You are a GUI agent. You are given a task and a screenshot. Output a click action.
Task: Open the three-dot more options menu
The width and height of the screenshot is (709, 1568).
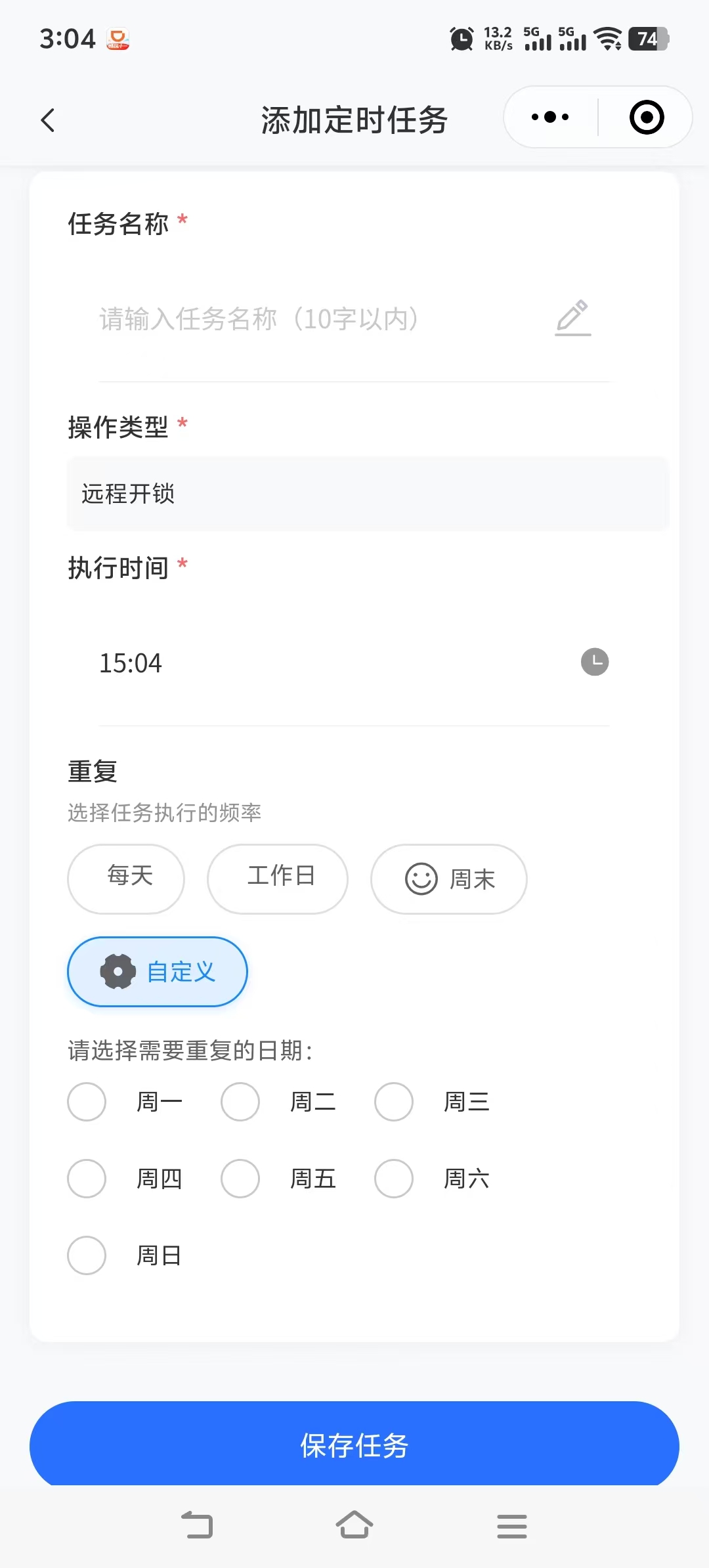[x=549, y=116]
